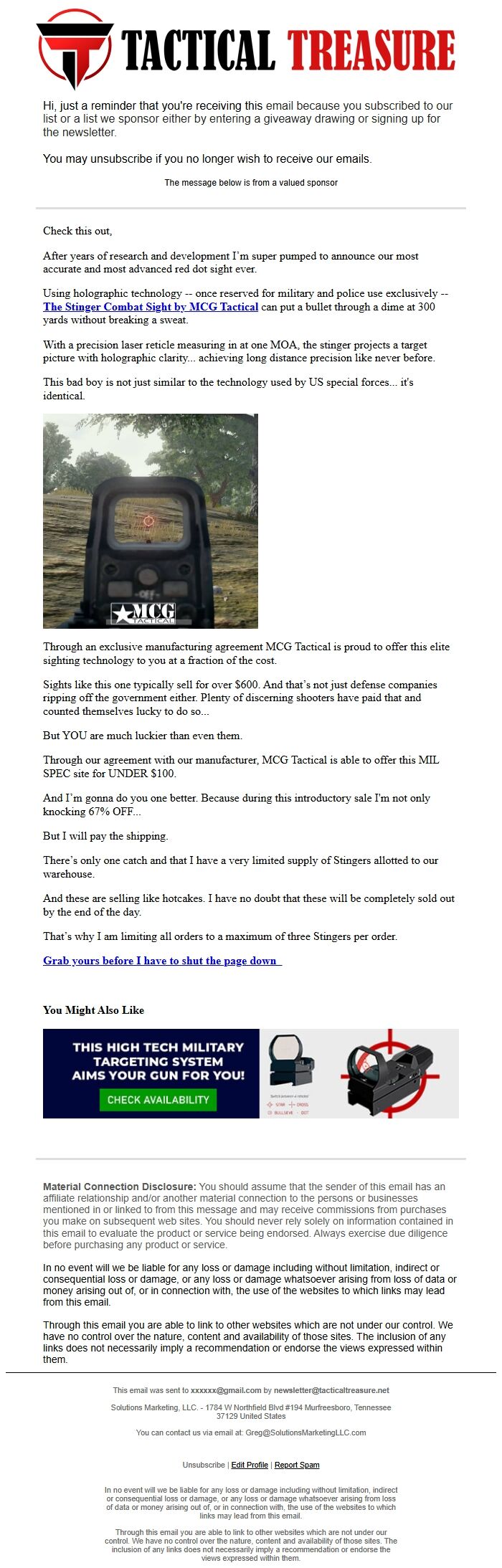Select Report Spam link
The image size is (502, 1568).
tap(297, 1465)
